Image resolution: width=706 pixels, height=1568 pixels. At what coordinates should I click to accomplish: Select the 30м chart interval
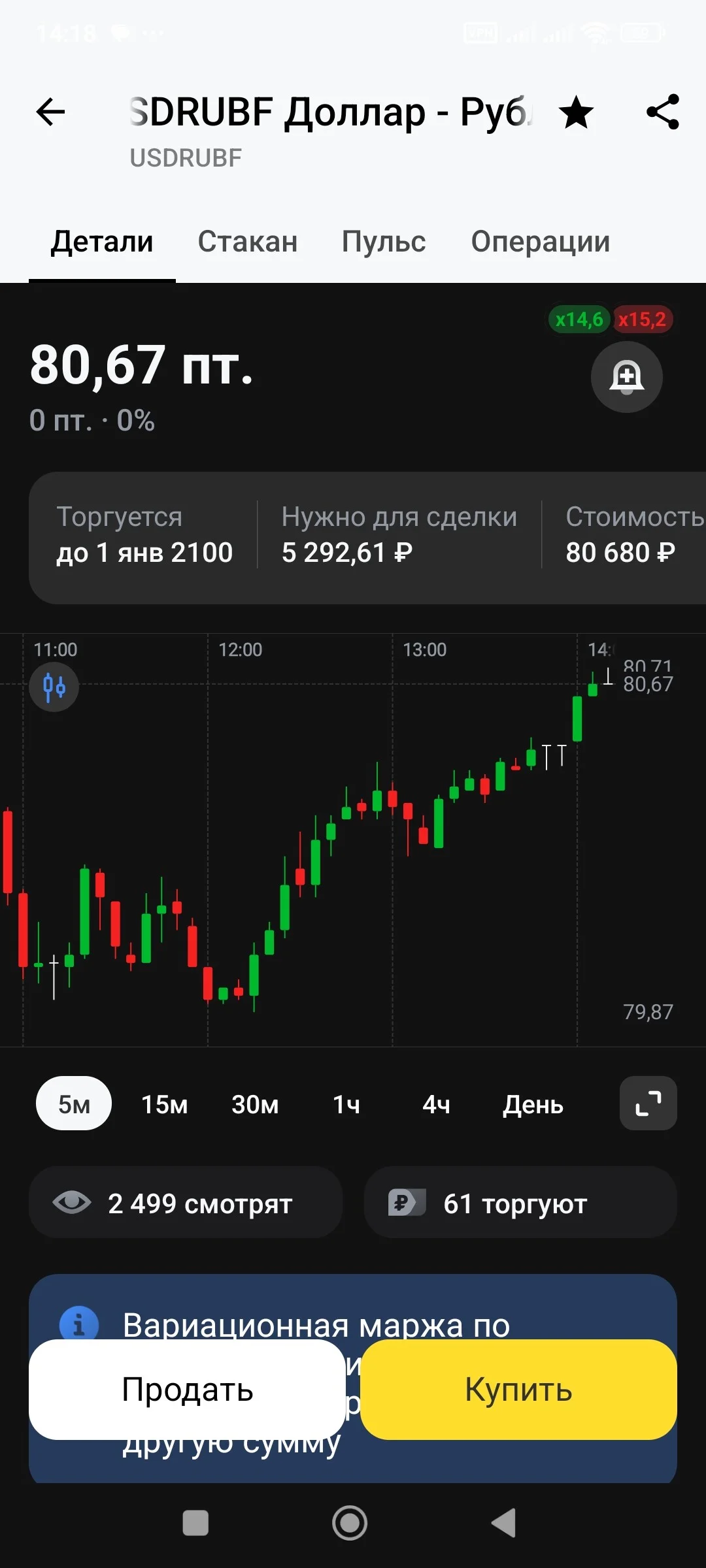(255, 1104)
